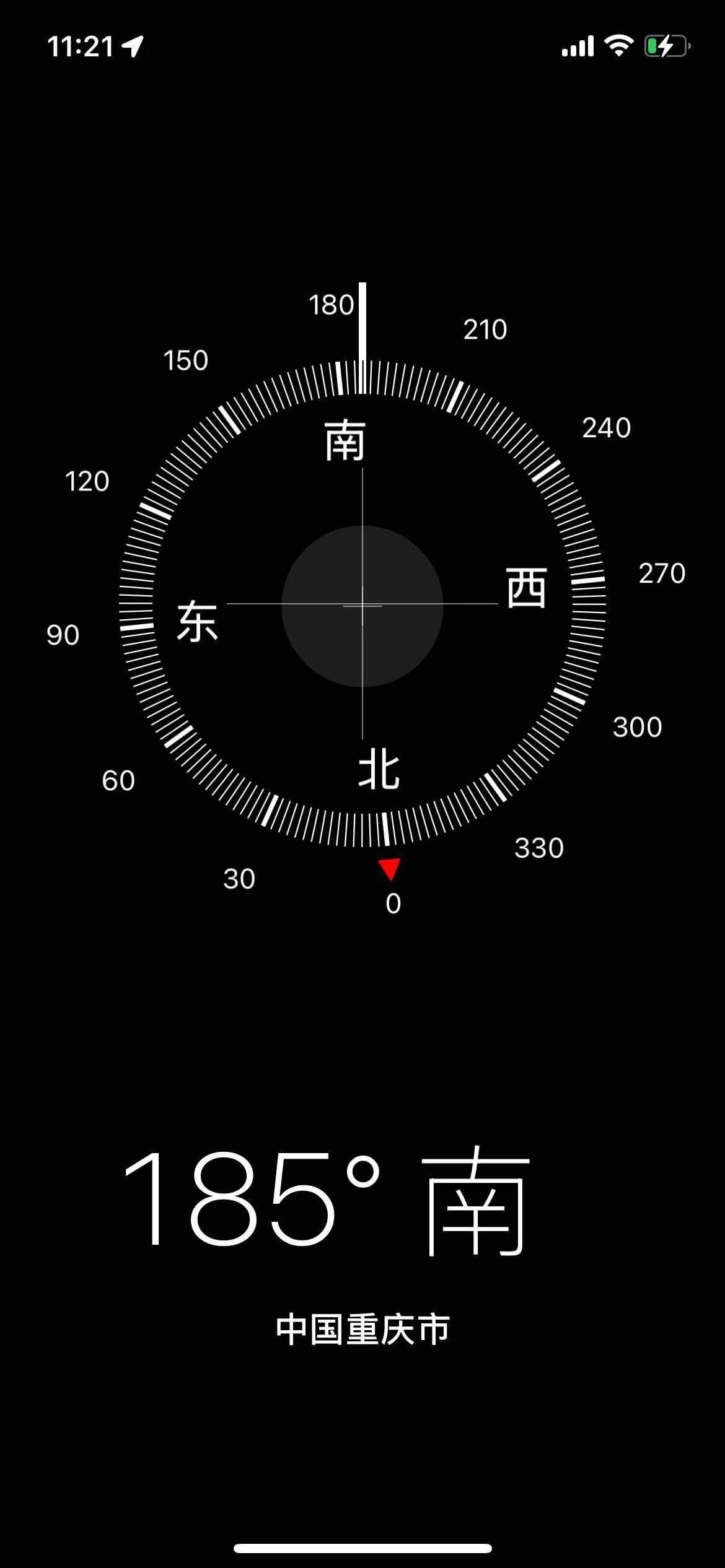
Task: Open 中国重庆市 location in Maps
Action: tap(362, 1330)
